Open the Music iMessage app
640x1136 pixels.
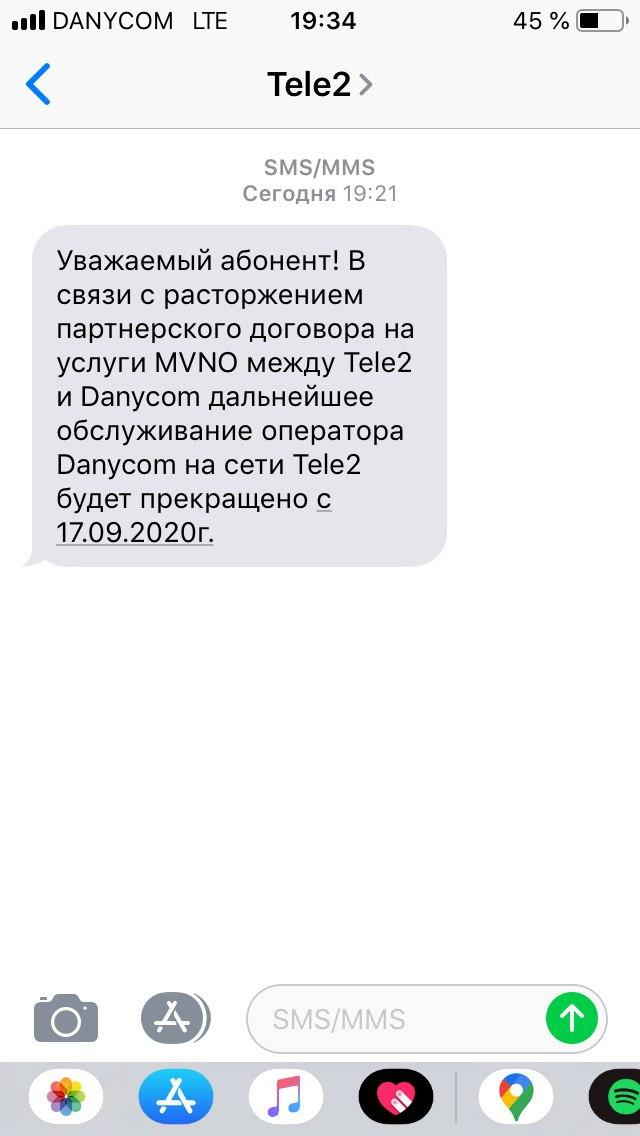coord(286,1097)
